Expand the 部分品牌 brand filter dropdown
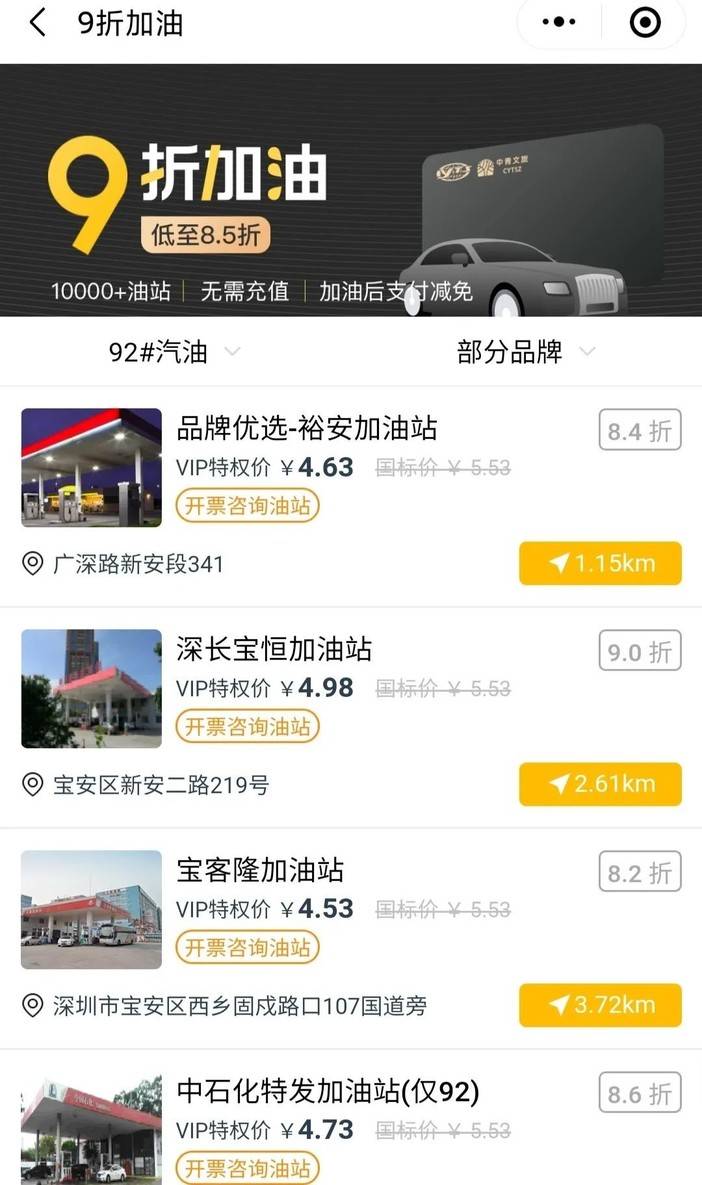 tap(525, 352)
